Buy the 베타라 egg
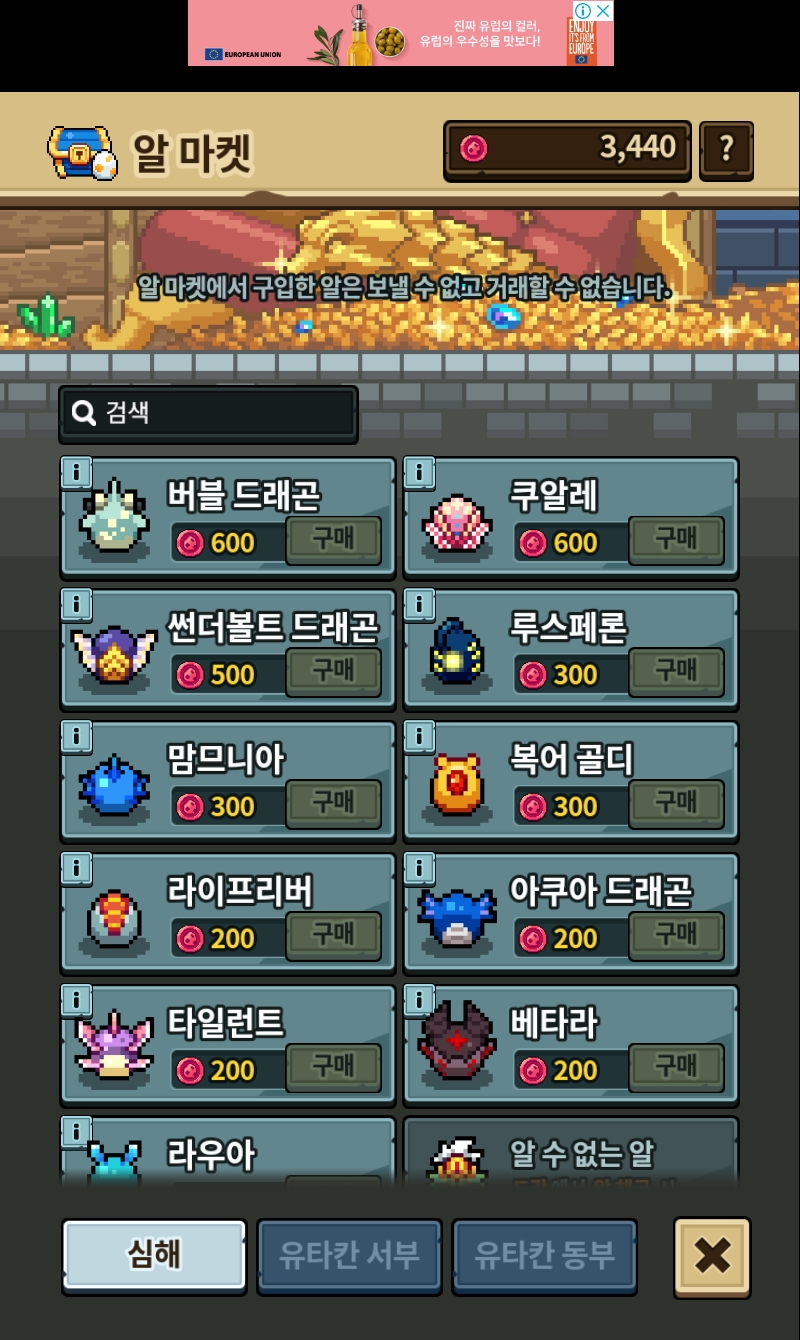Screen dimensions: 800x1340 point(676,1068)
